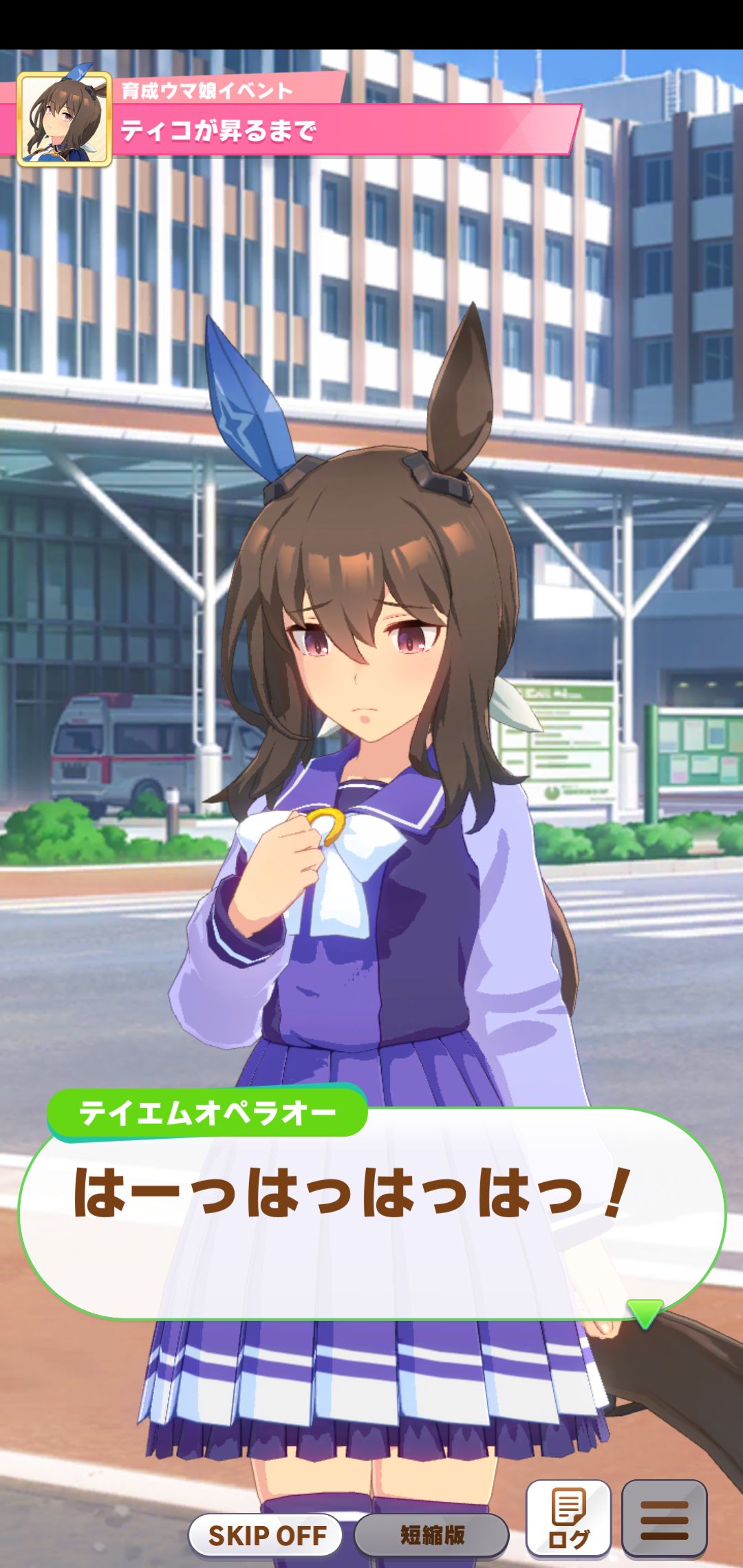Toggle the SKIP OFF button
This screenshot has width=743, height=1568.
pyautogui.click(x=267, y=1535)
